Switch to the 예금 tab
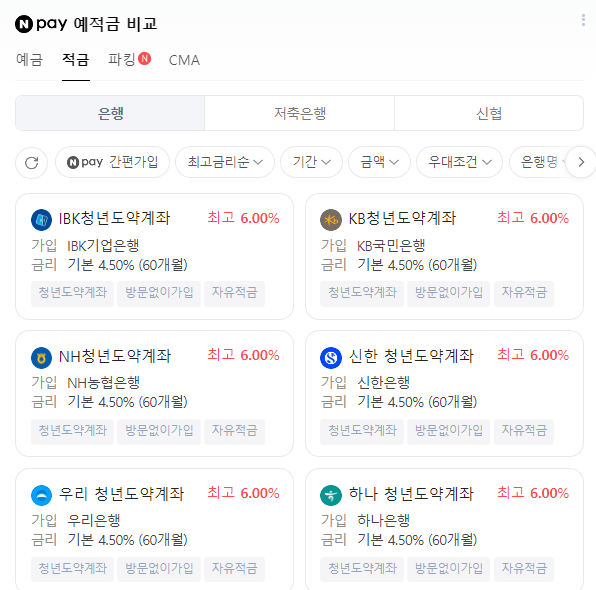 pyautogui.click(x=30, y=60)
